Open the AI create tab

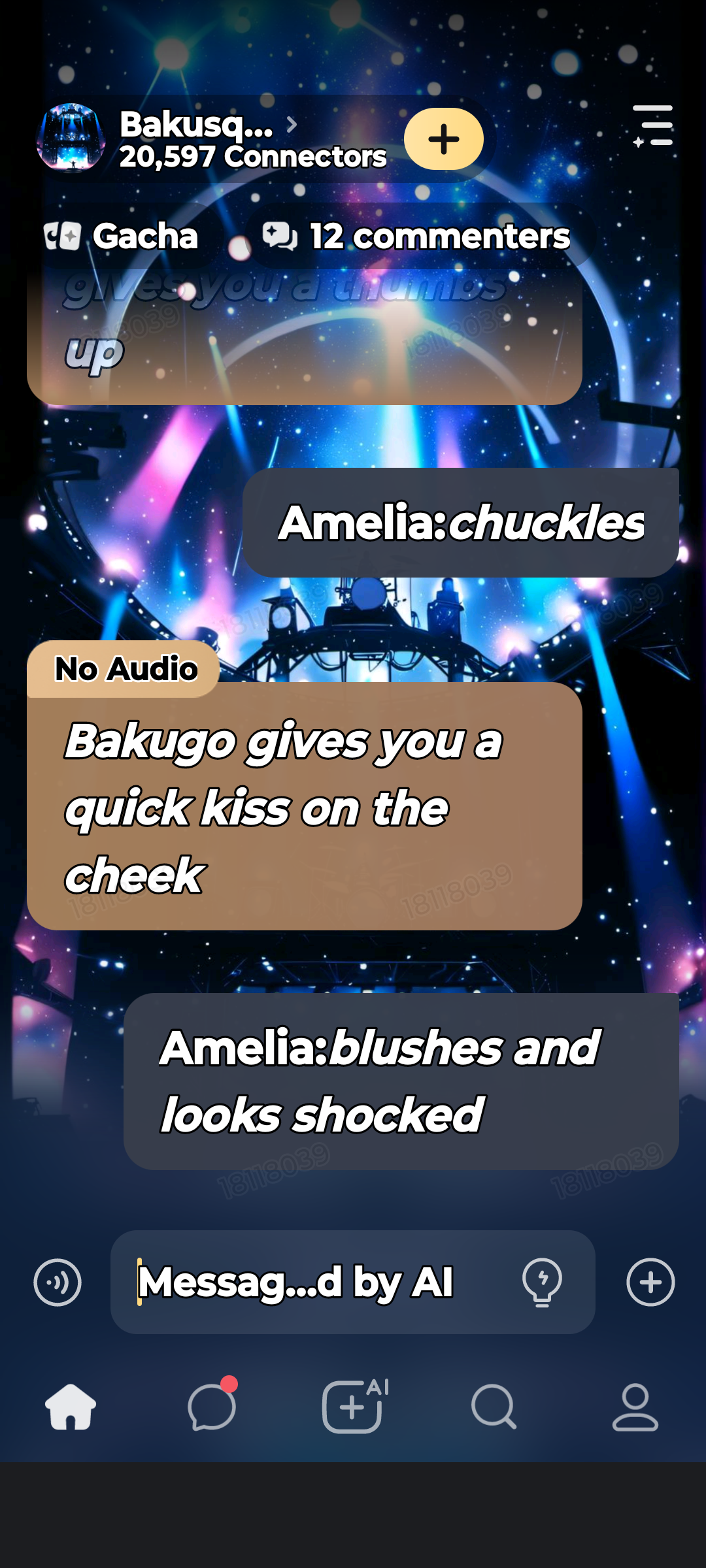click(353, 1407)
